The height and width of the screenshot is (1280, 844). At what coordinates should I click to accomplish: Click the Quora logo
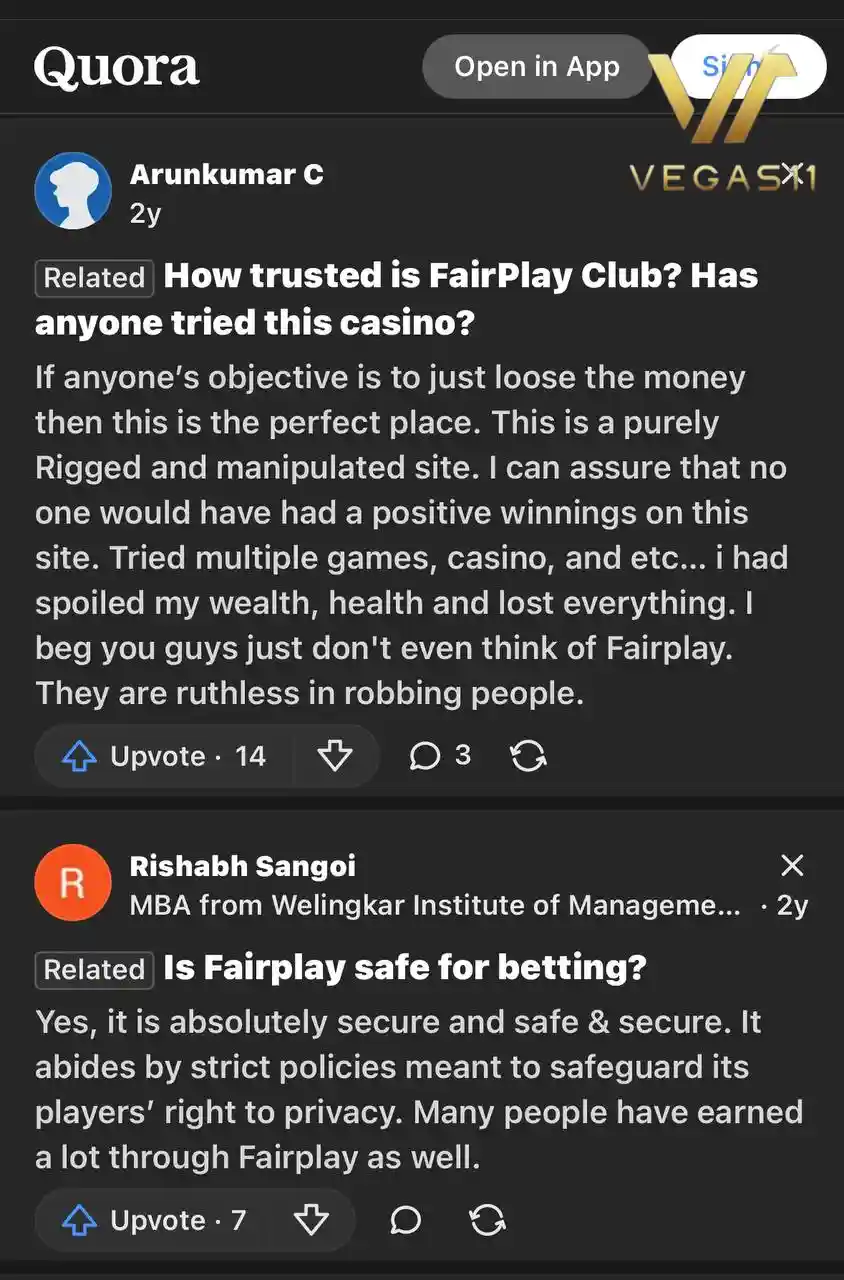pos(116,67)
